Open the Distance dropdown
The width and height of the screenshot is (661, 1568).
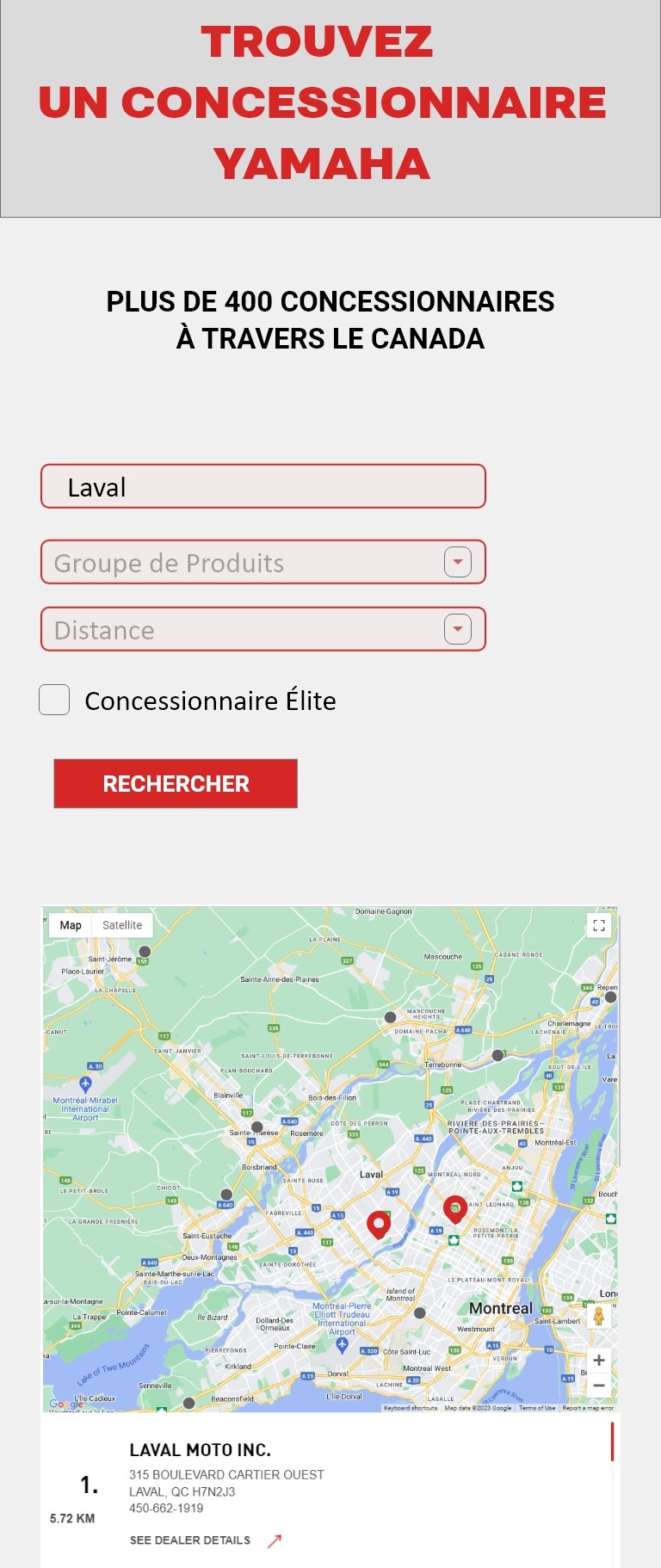click(x=457, y=629)
